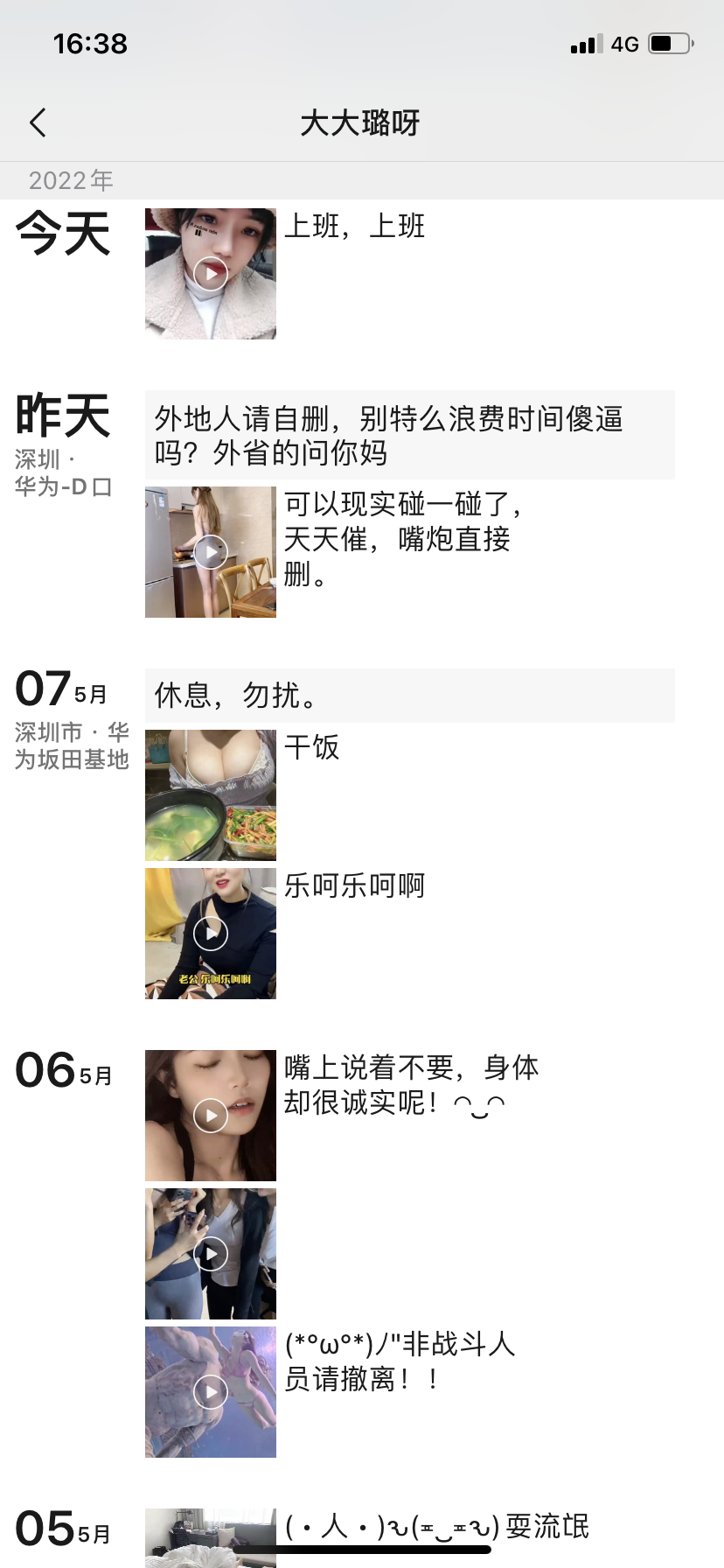View the photo post captioned 干饭
This screenshot has width=724, height=1568.
pyautogui.click(x=211, y=795)
